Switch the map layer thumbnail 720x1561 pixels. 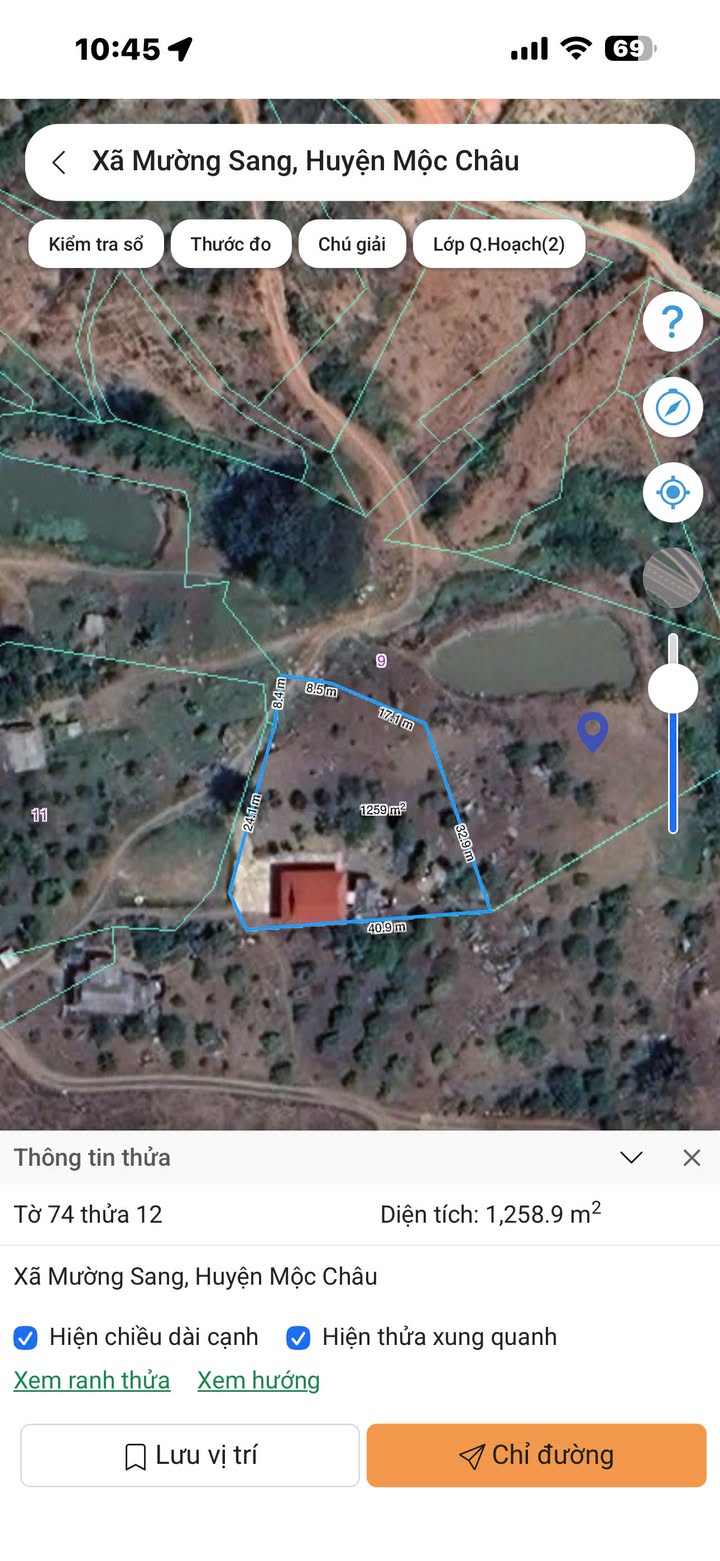pyautogui.click(x=672, y=577)
